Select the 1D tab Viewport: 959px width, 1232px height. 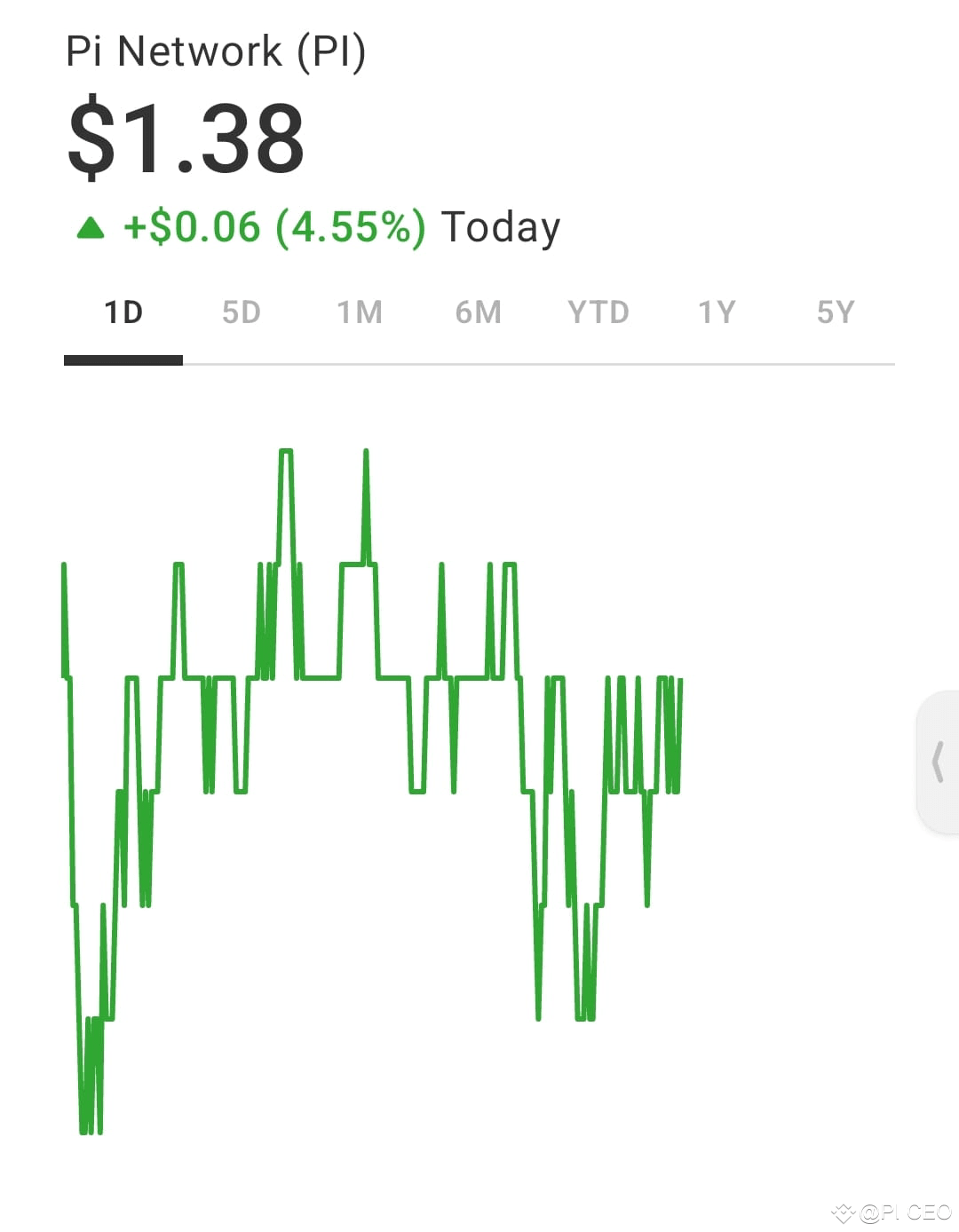coord(124,312)
